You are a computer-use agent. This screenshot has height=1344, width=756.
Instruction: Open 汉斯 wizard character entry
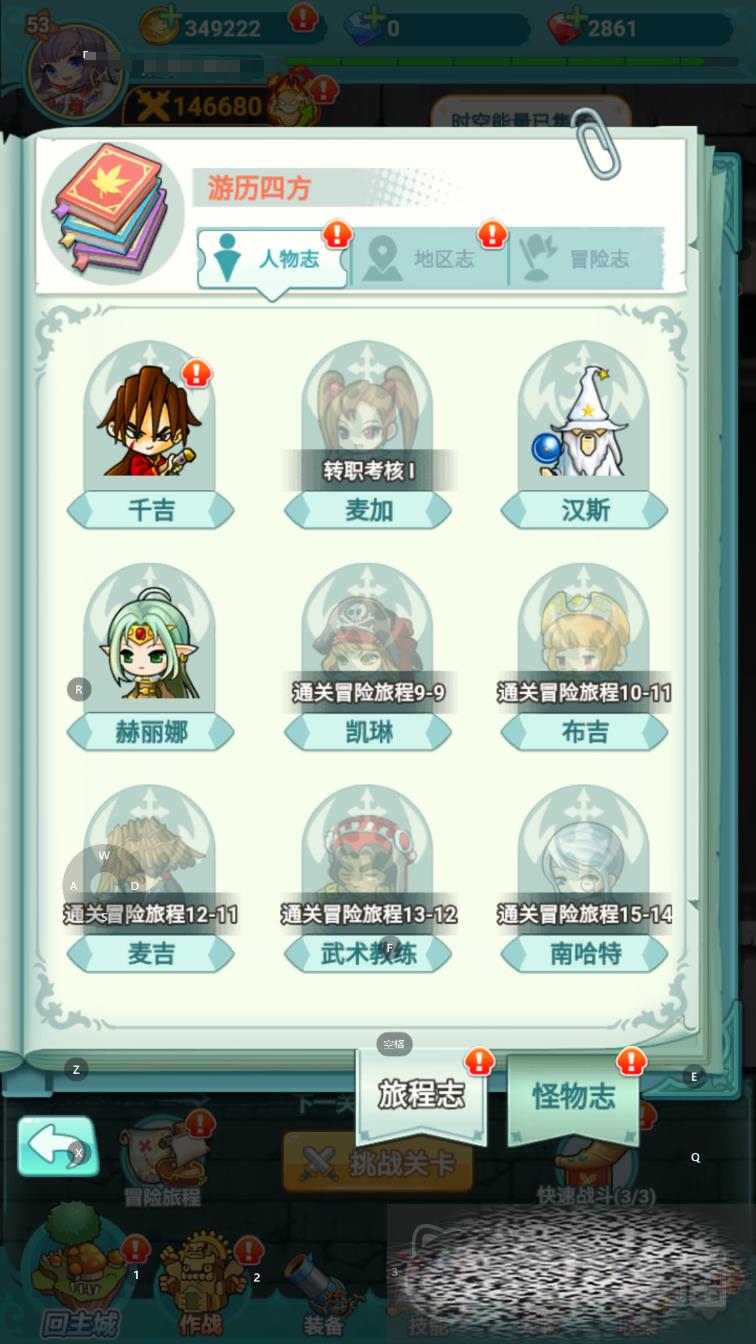(x=584, y=430)
